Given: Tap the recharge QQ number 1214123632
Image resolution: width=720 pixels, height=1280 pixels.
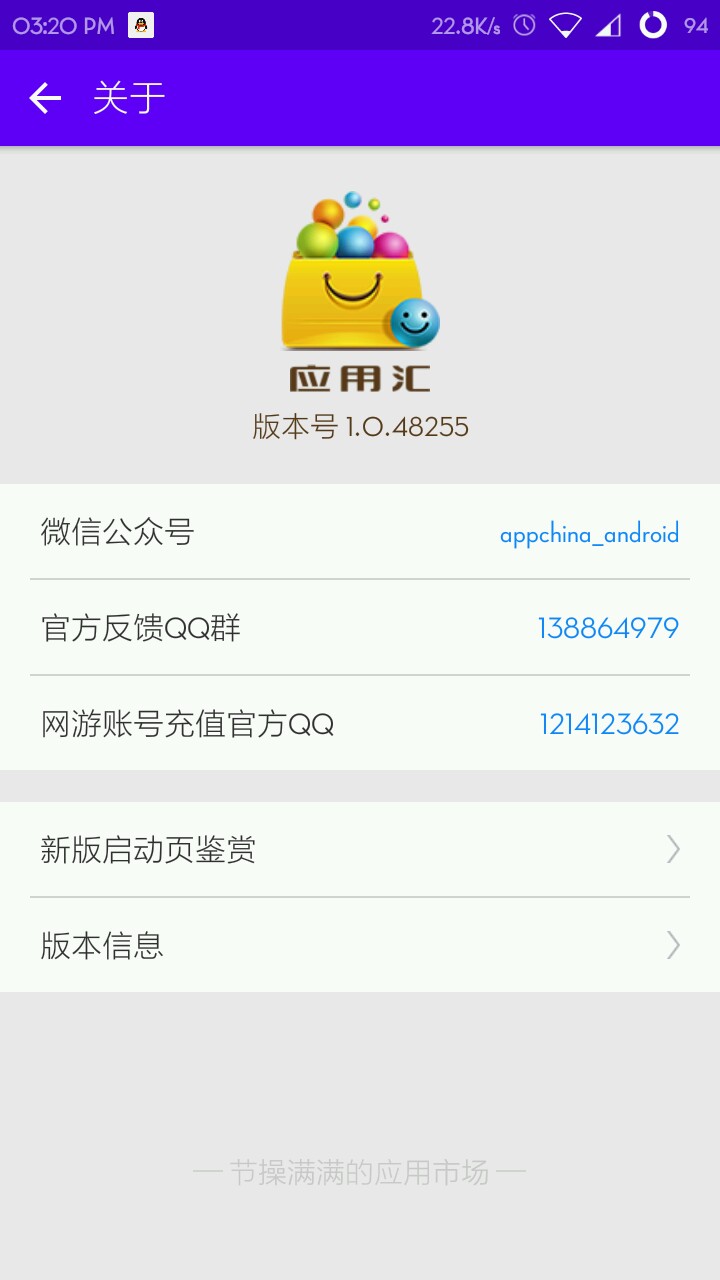Looking at the screenshot, I should coord(609,724).
